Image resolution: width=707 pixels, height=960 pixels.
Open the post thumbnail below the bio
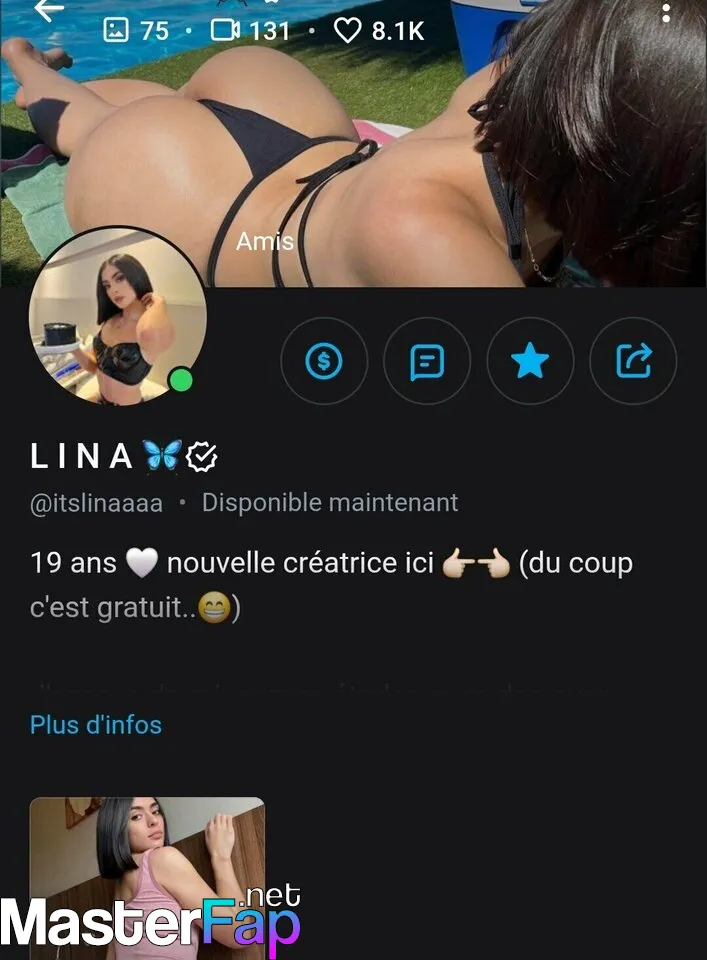(147, 870)
